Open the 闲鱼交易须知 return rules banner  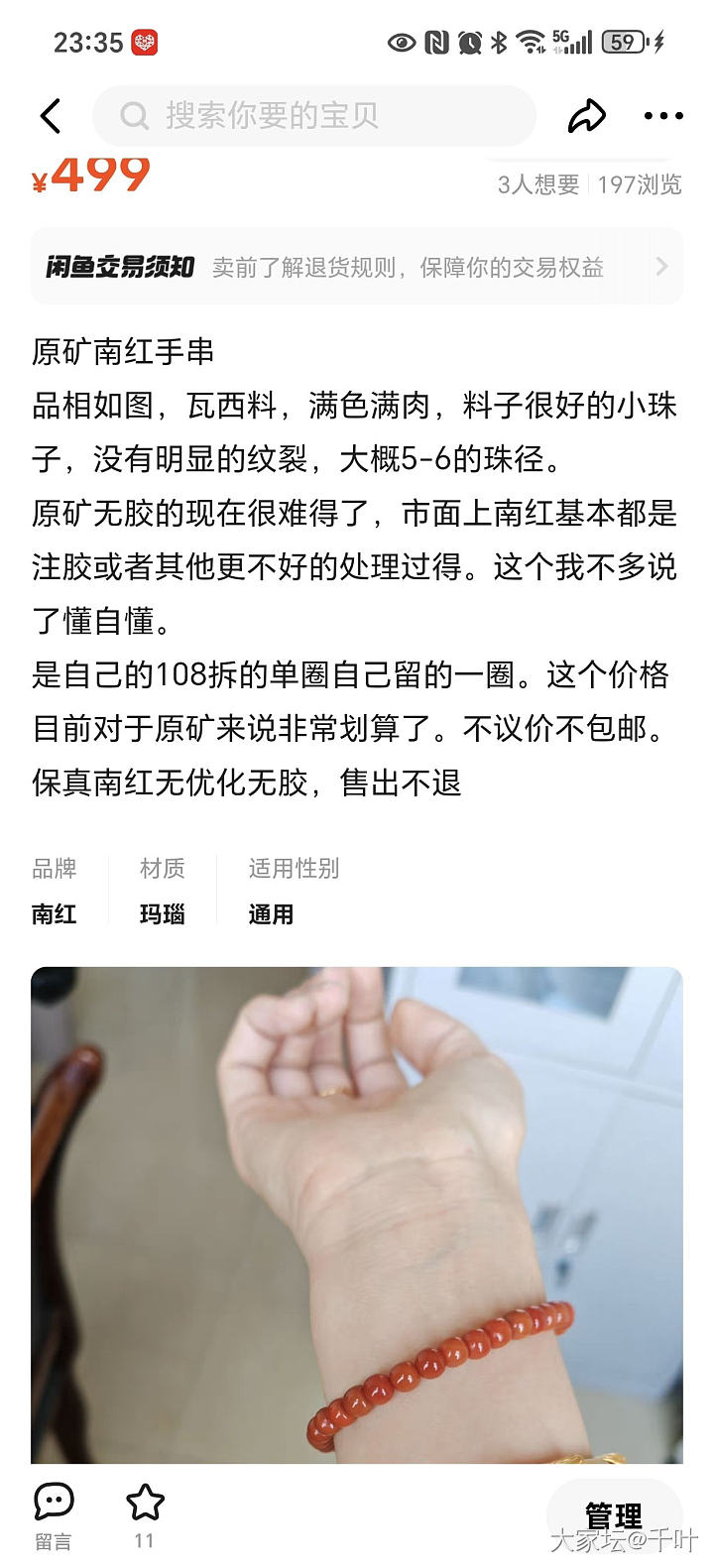357,267
